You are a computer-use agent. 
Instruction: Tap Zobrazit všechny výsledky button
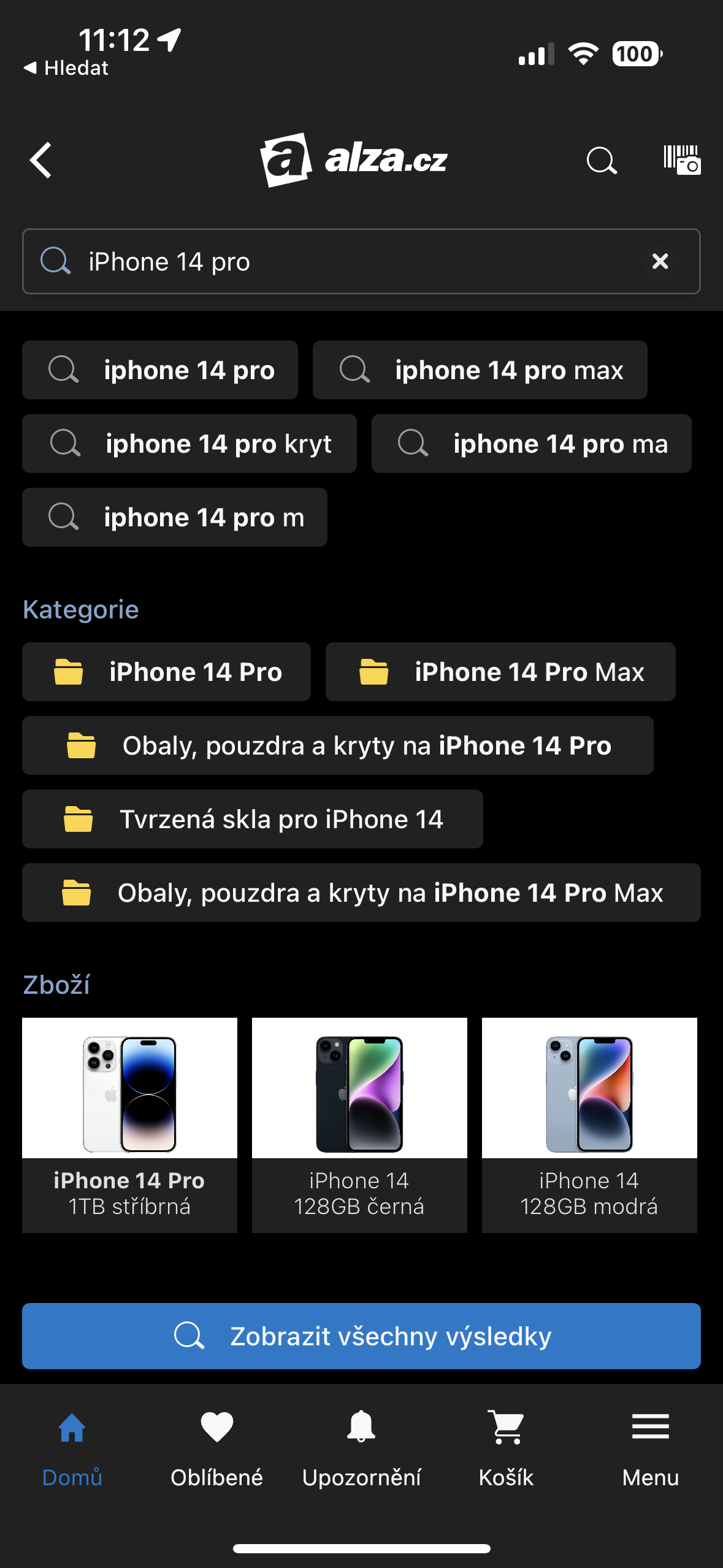point(361,1336)
